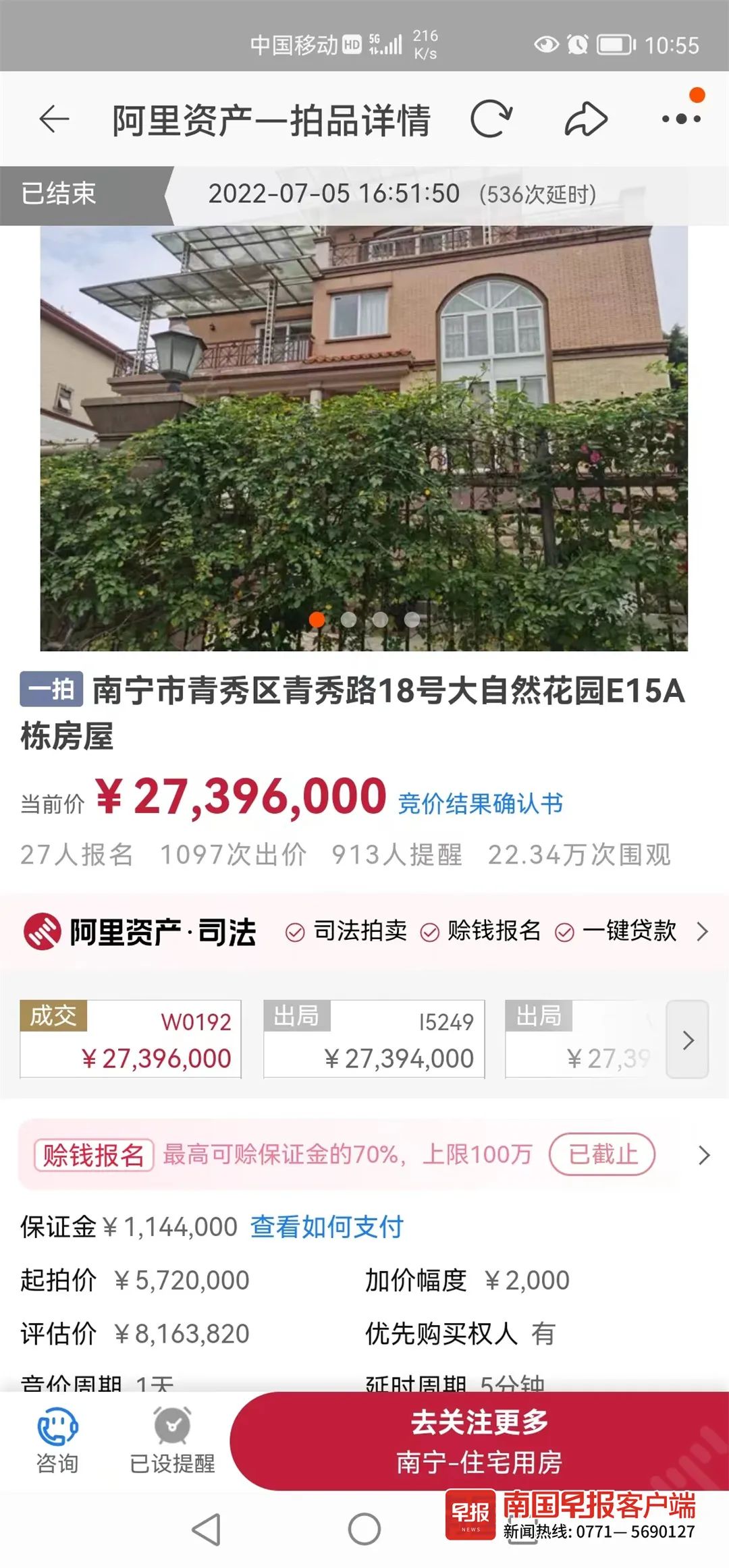The height and width of the screenshot is (1568, 729).
Task: View winning bid card W0192
Action: pyautogui.click(x=131, y=1039)
